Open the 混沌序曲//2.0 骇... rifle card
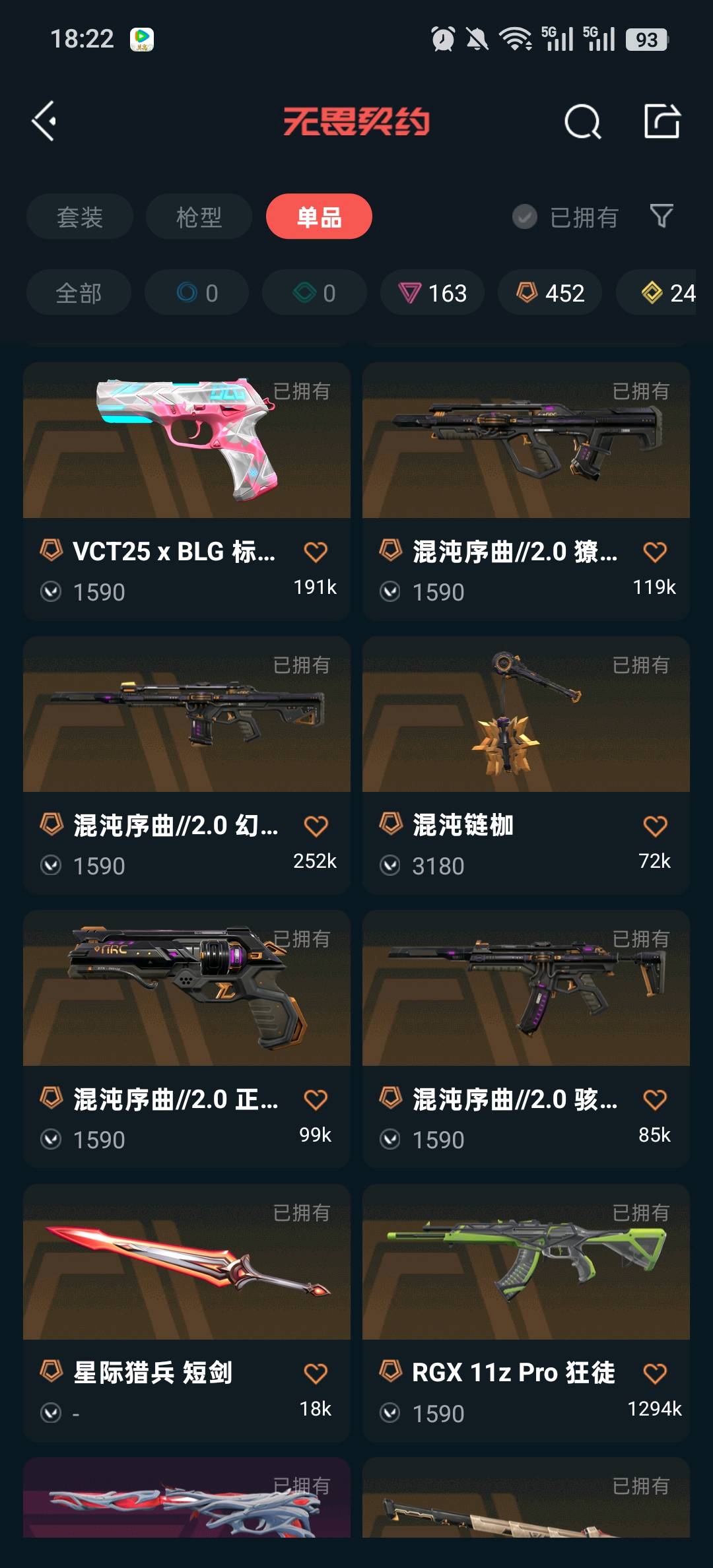The width and height of the screenshot is (713, 1568). (x=526, y=1039)
